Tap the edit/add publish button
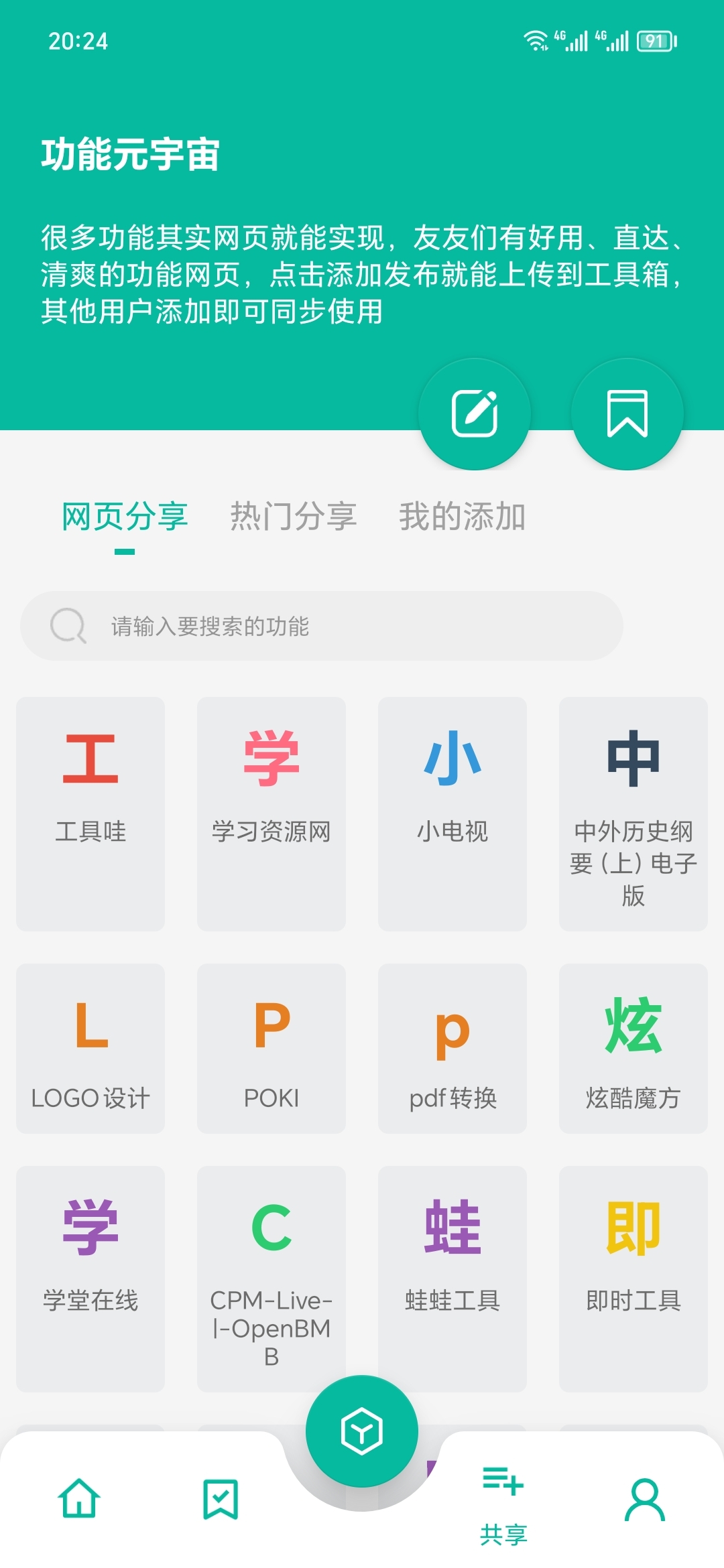724x1568 pixels. tap(475, 414)
